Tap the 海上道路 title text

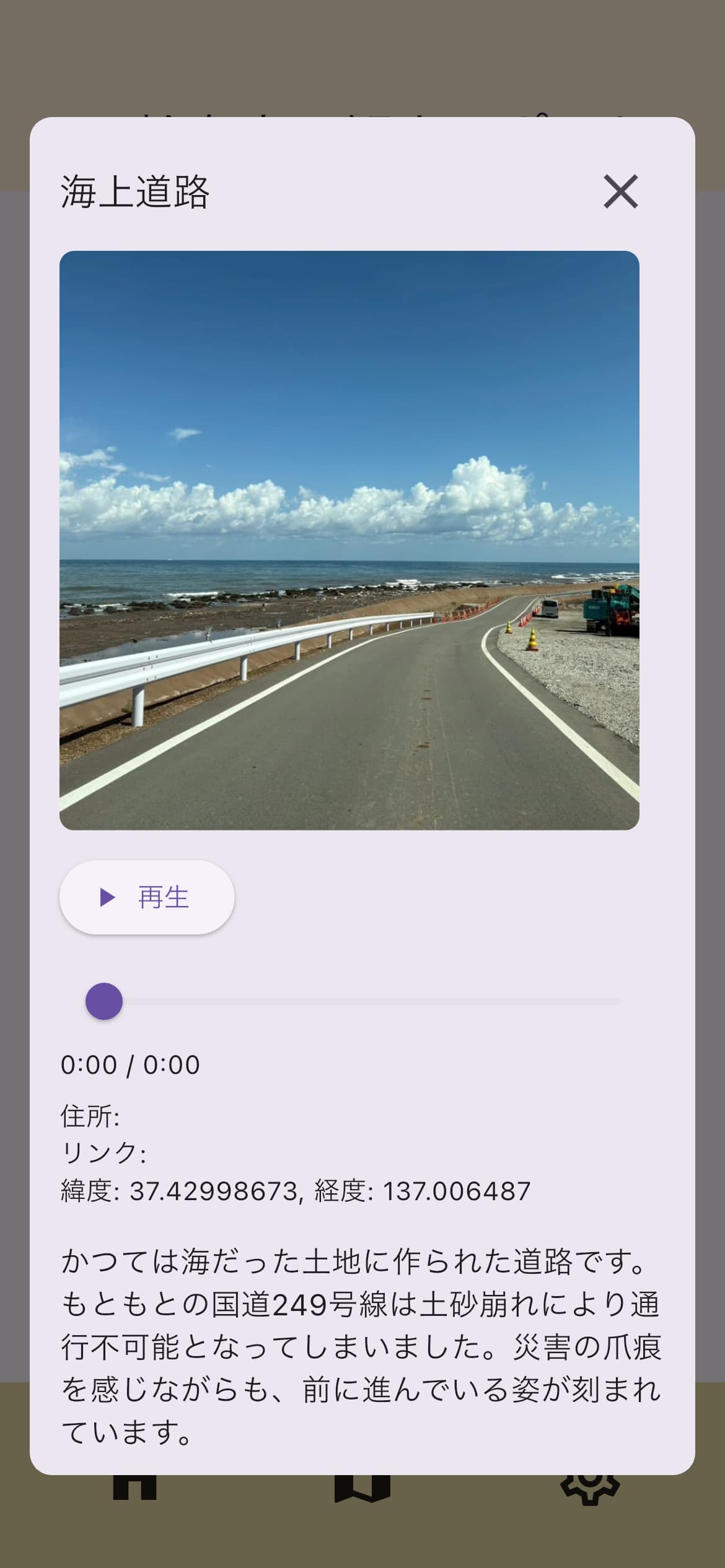(x=135, y=192)
